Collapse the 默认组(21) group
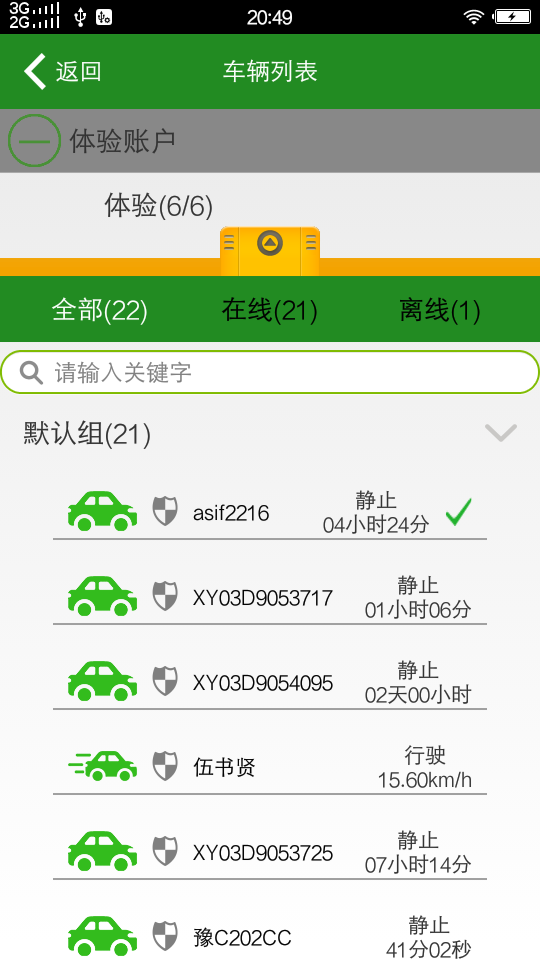Screen dimensions: 540x960 (501, 433)
